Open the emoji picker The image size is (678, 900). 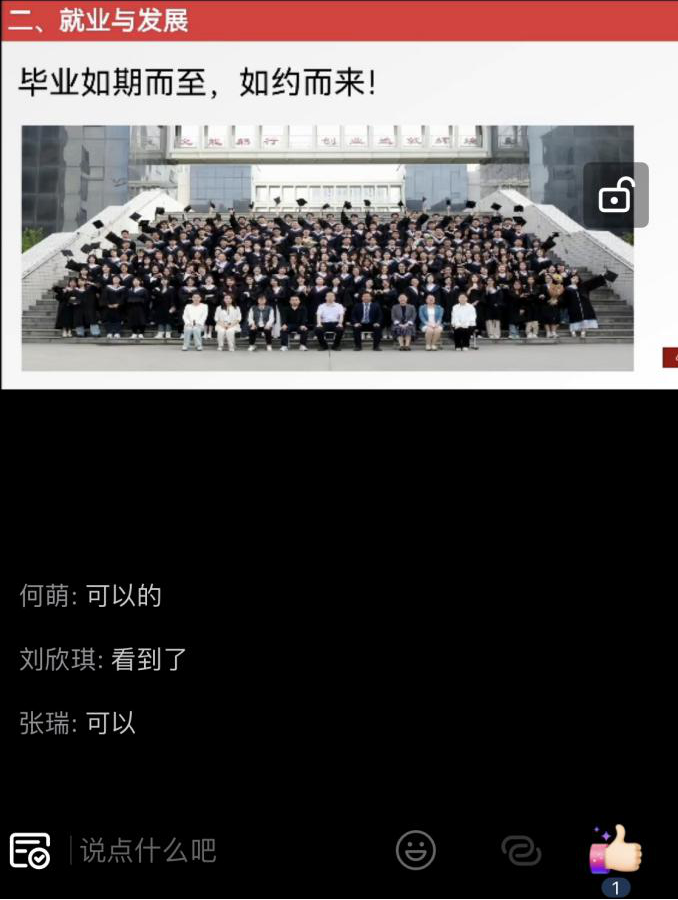(416, 851)
